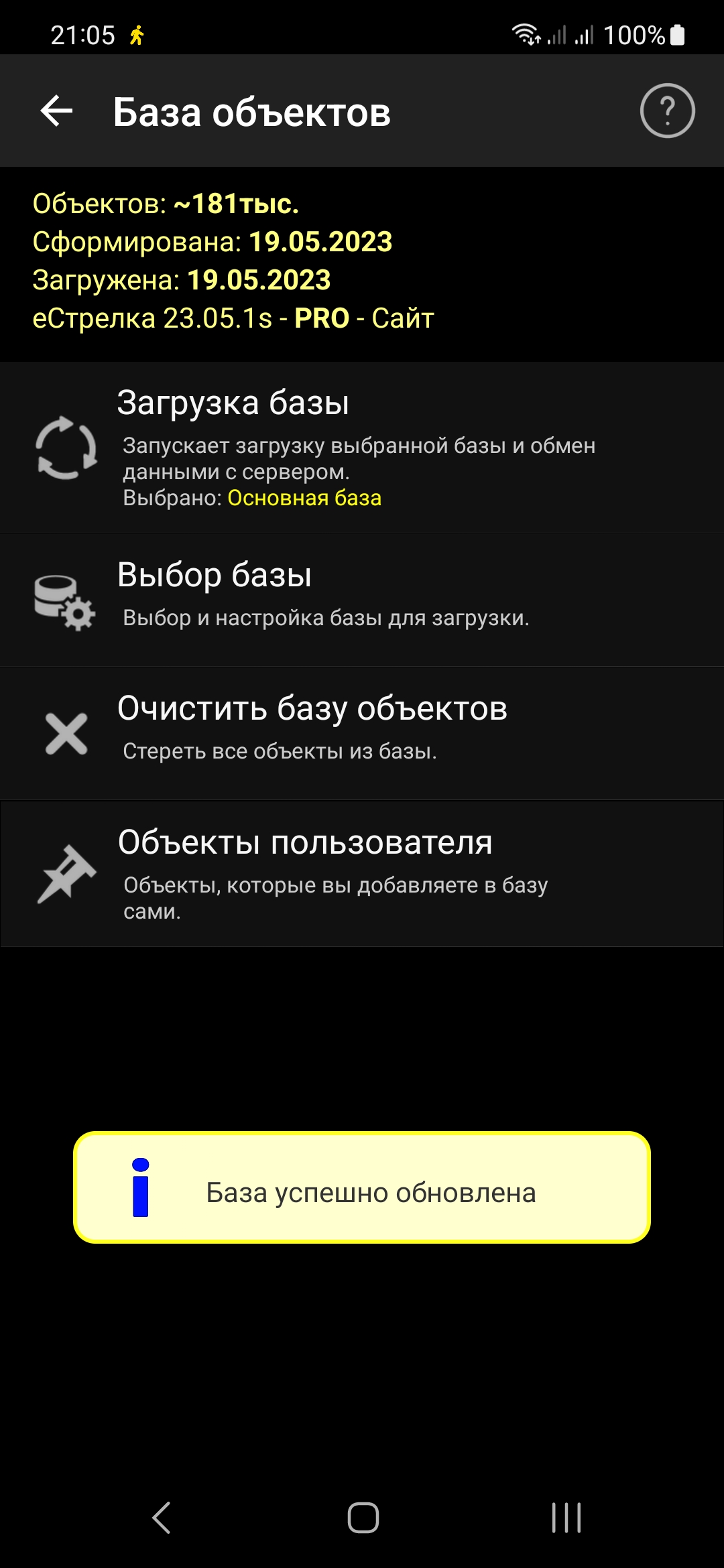The height and width of the screenshot is (1568, 724).
Task: Tap the system home button
Action: point(363,1518)
